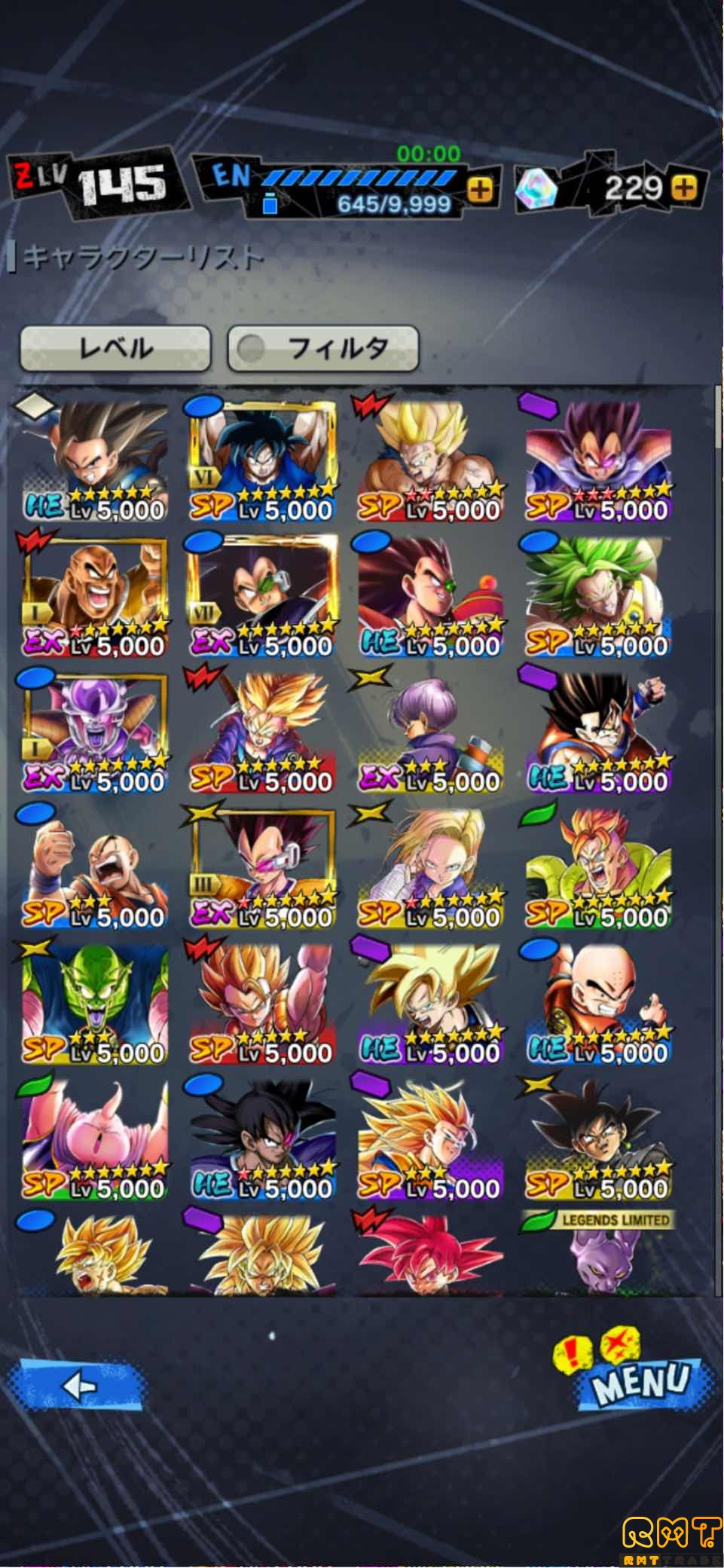Screen dimensions: 724x1568
Task: Select the green Piccolo SP card
Action: tap(94, 1002)
